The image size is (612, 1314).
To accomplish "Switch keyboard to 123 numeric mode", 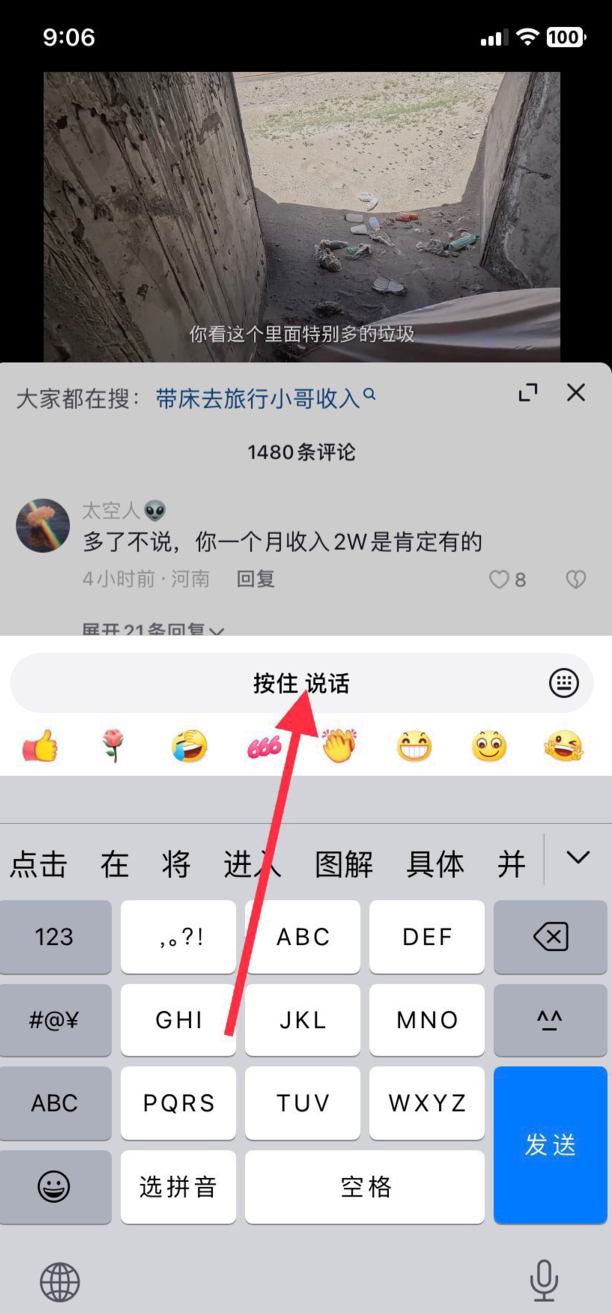I will 54,937.
